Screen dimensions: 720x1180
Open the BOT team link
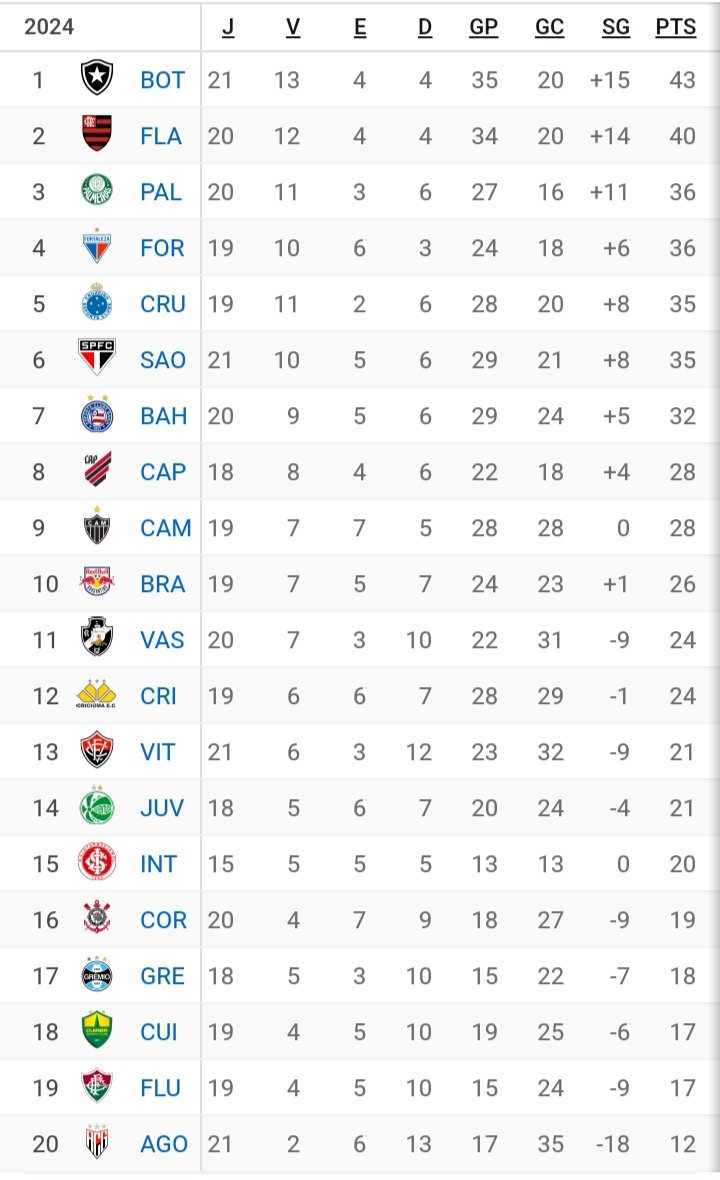(163, 80)
